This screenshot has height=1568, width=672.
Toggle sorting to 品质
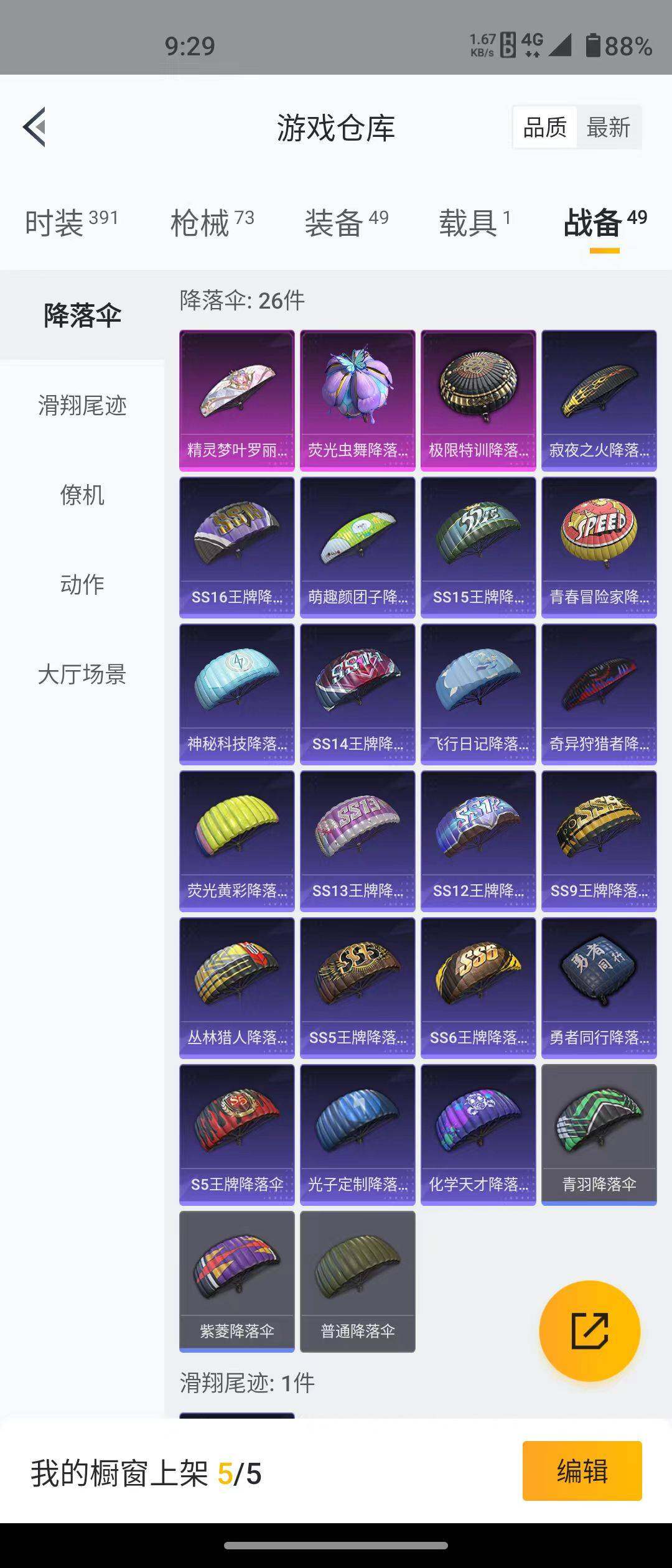click(544, 126)
